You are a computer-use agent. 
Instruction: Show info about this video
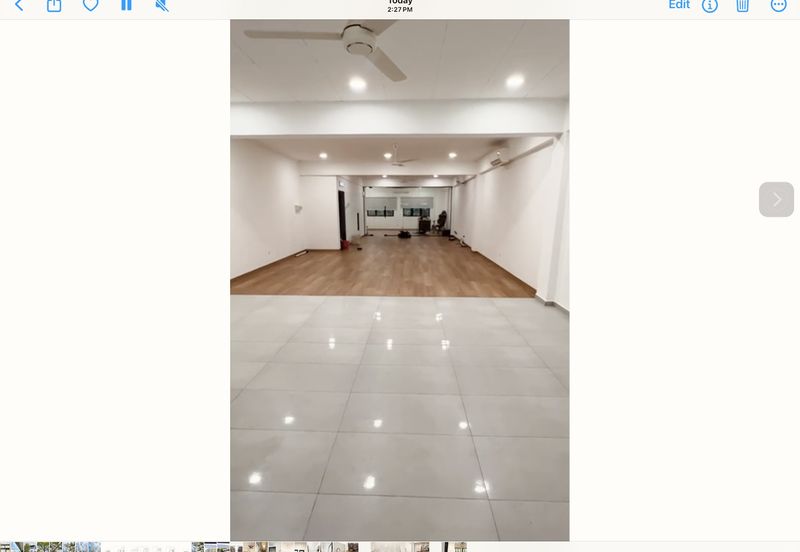pyautogui.click(x=710, y=5)
